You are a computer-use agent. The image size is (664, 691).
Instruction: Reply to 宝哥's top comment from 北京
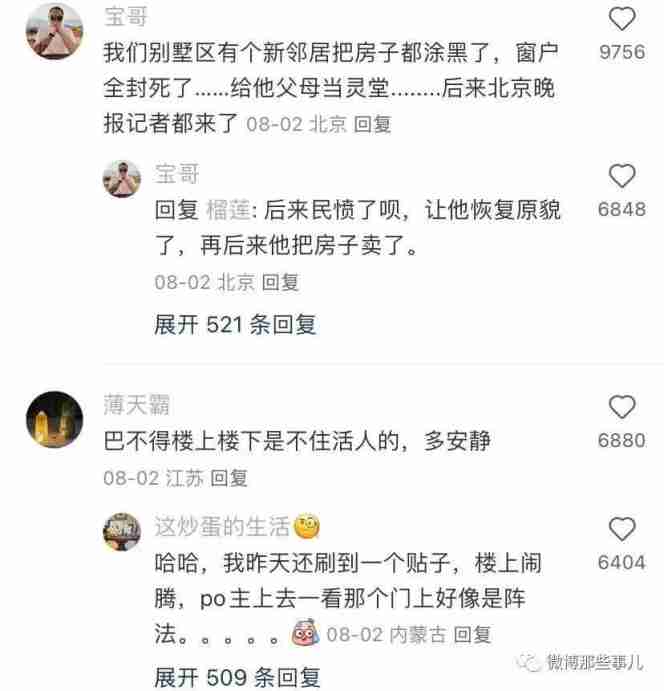point(373,124)
